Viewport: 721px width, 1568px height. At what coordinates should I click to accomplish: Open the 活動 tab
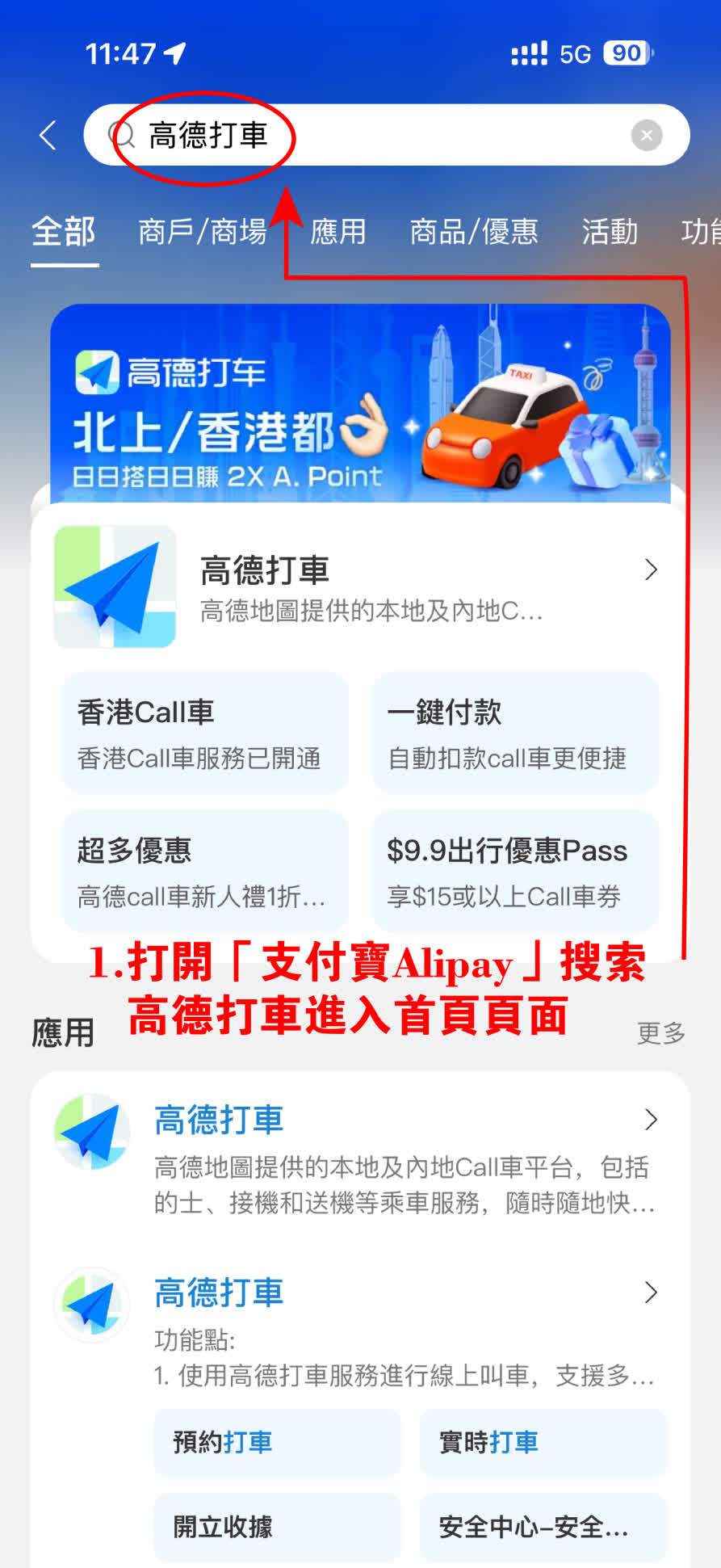pyautogui.click(x=610, y=233)
